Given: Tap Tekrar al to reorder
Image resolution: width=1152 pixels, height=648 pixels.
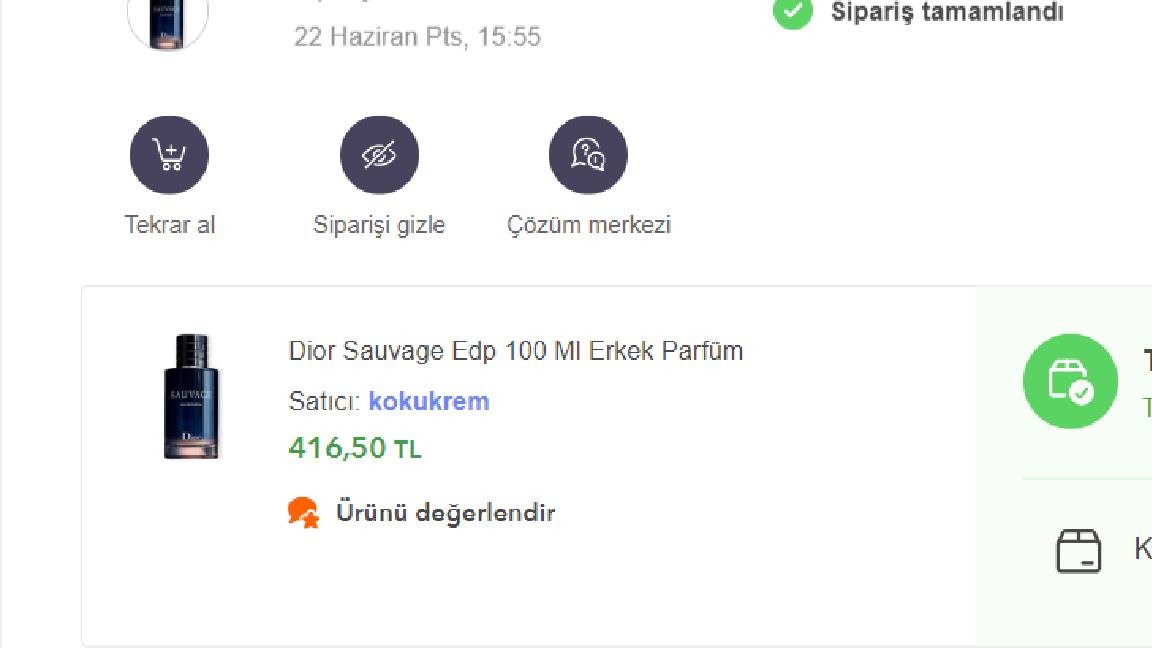Looking at the screenshot, I should pyautogui.click(x=169, y=156).
